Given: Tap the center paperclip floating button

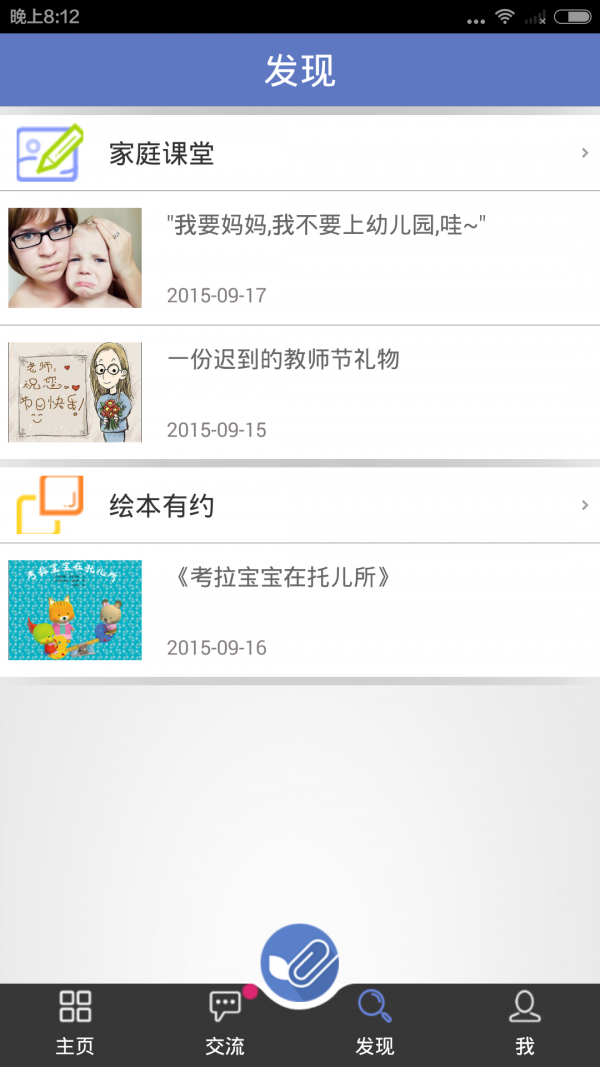Looking at the screenshot, I should coord(299,963).
